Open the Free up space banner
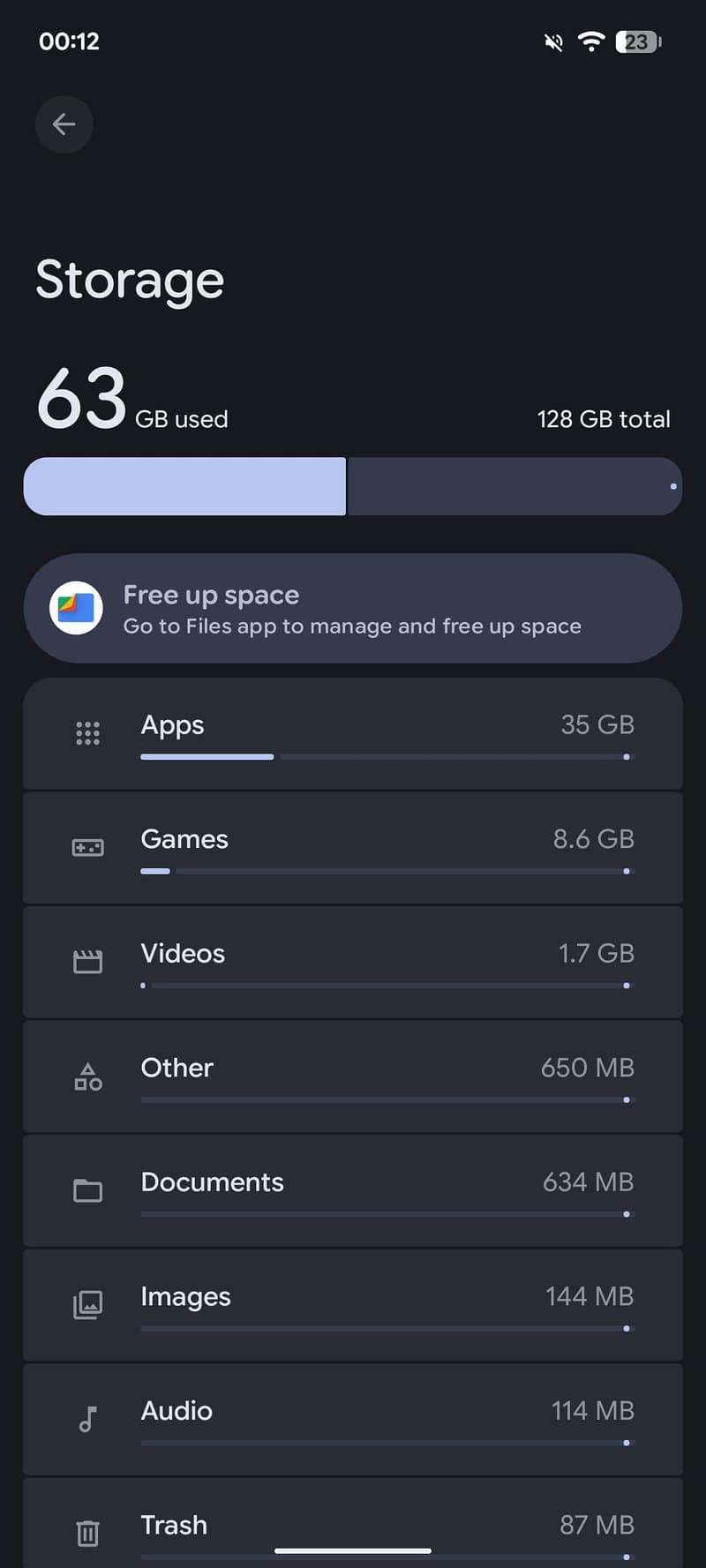The height and width of the screenshot is (1568, 706). tap(353, 609)
